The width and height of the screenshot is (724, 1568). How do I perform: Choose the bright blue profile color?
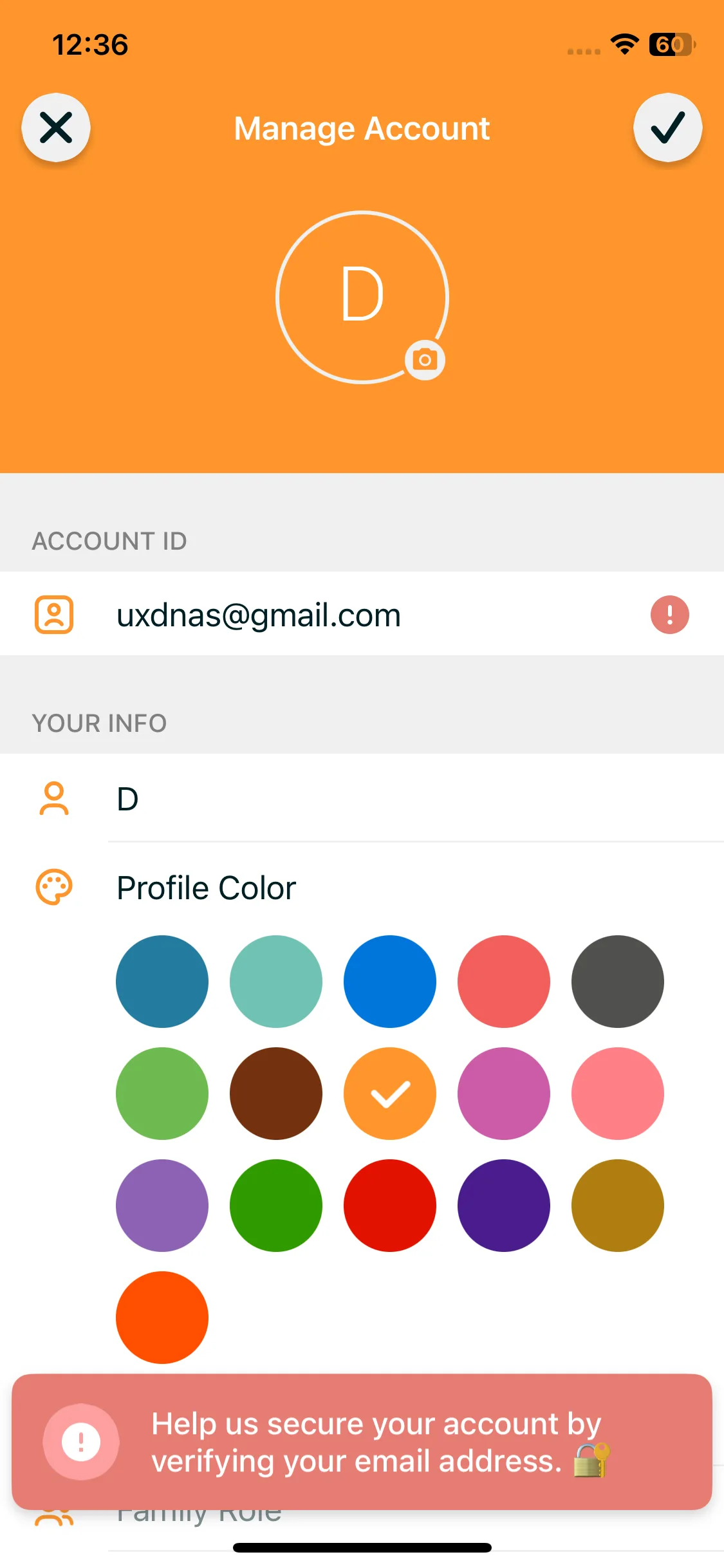click(x=390, y=982)
